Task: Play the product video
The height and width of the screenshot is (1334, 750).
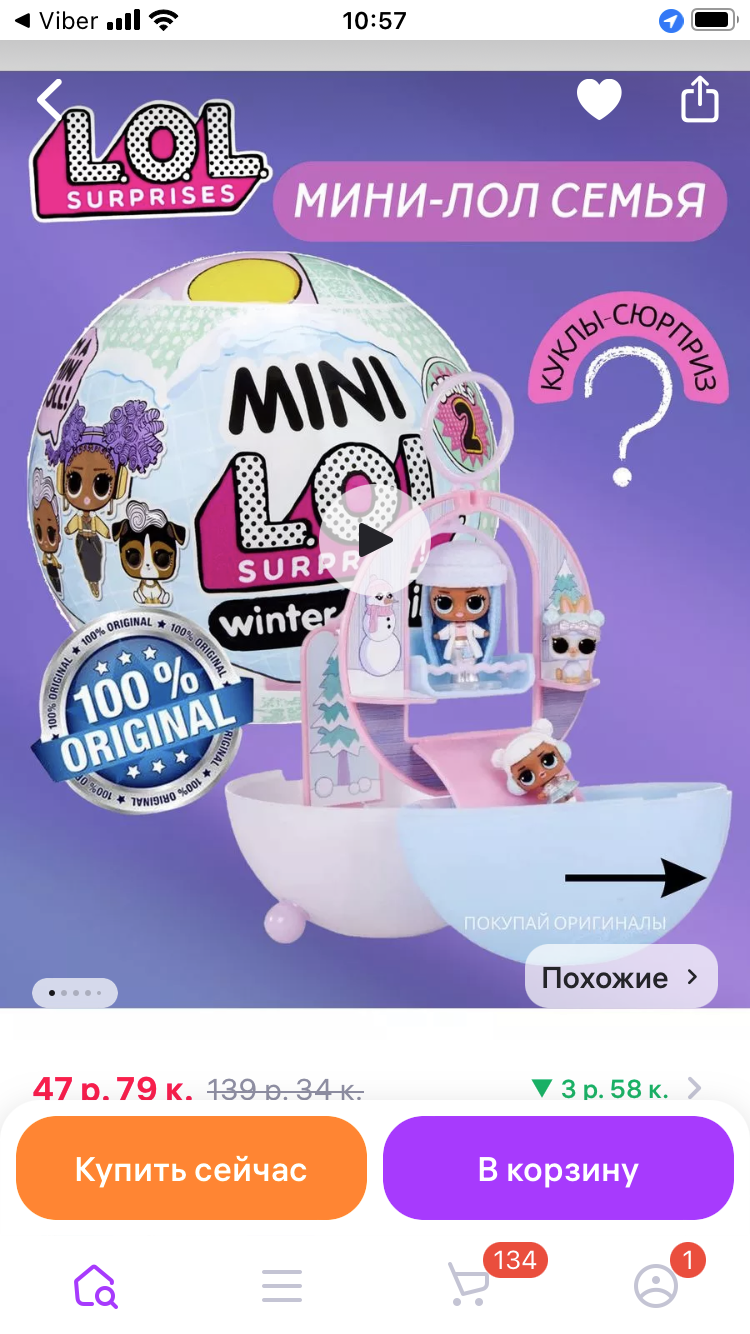Action: tap(375, 540)
